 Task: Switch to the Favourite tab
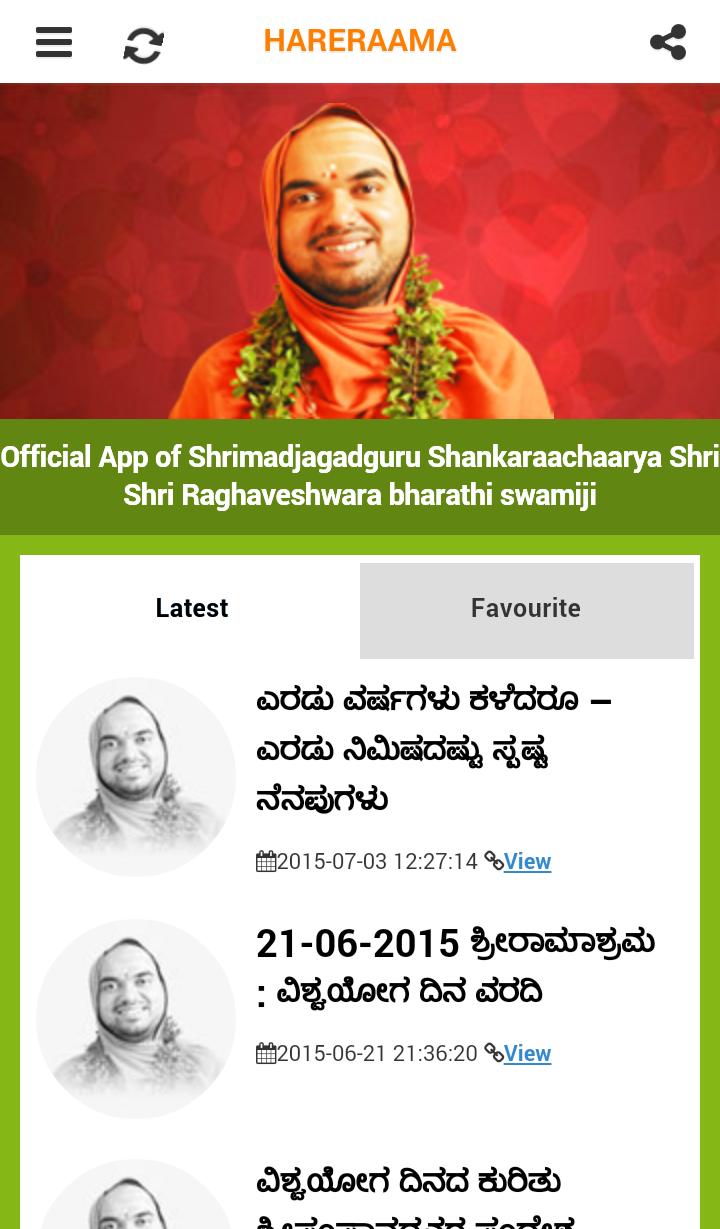coord(526,609)
